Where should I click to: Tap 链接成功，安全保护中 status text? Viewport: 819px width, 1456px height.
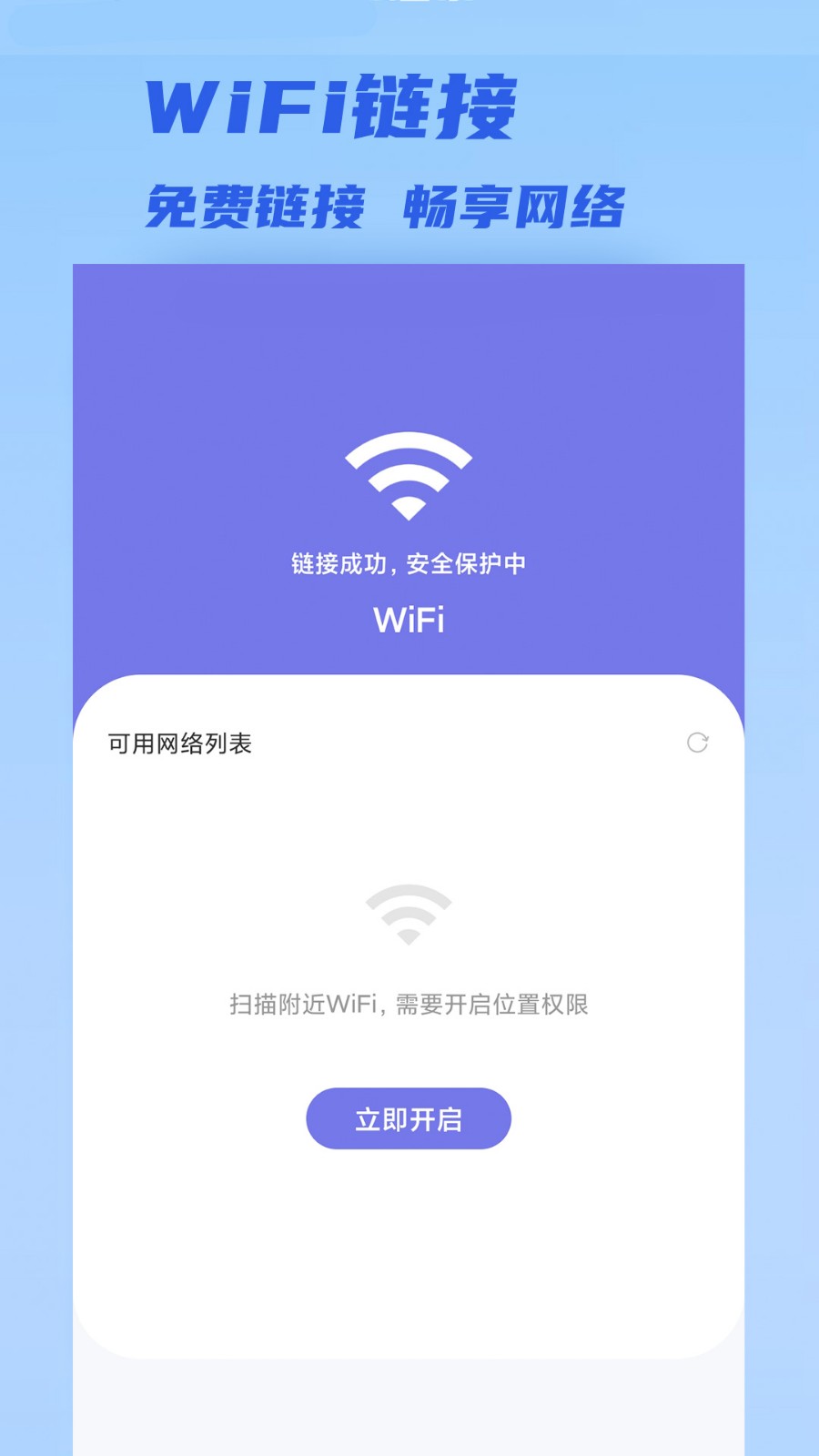[409, 562]
